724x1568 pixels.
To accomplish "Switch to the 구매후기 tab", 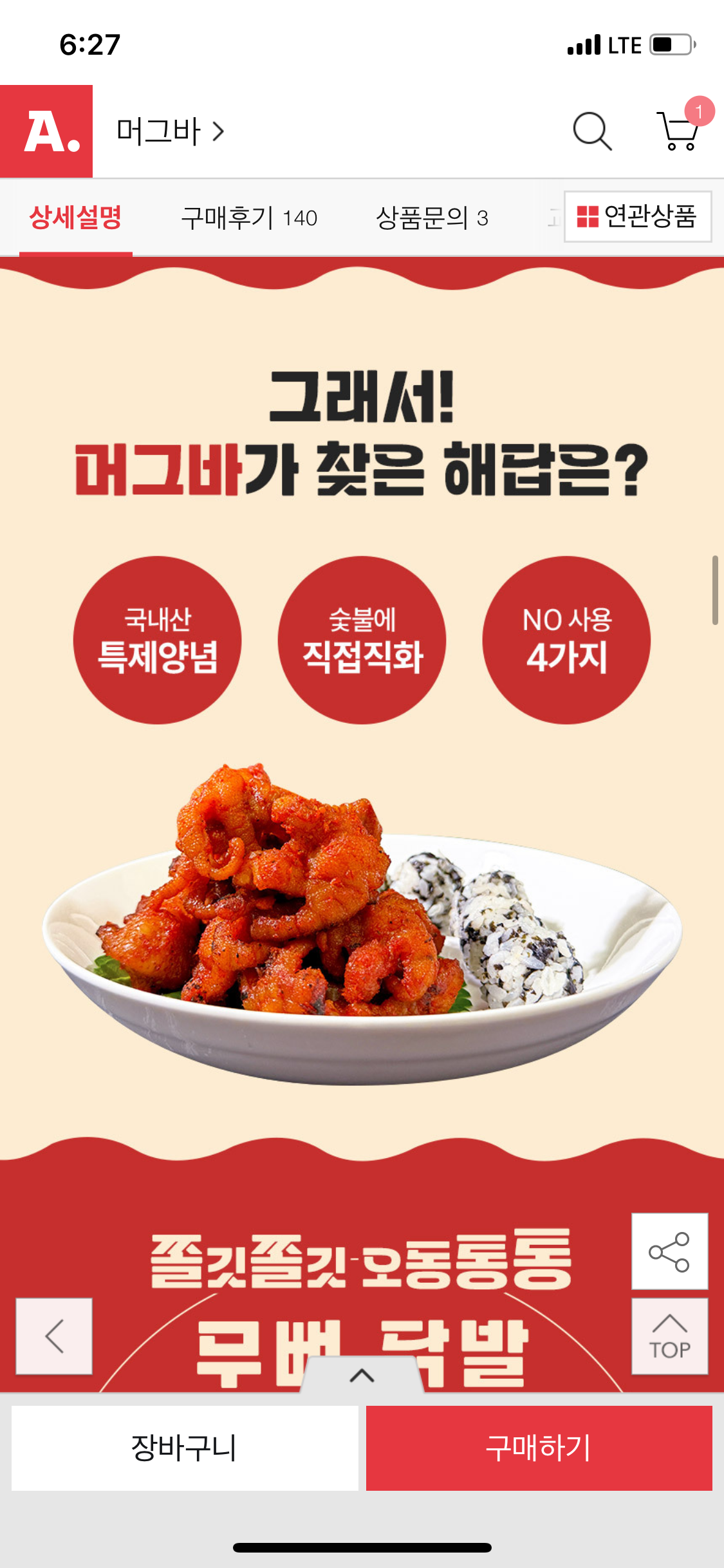I will click(x=249, y=218).
